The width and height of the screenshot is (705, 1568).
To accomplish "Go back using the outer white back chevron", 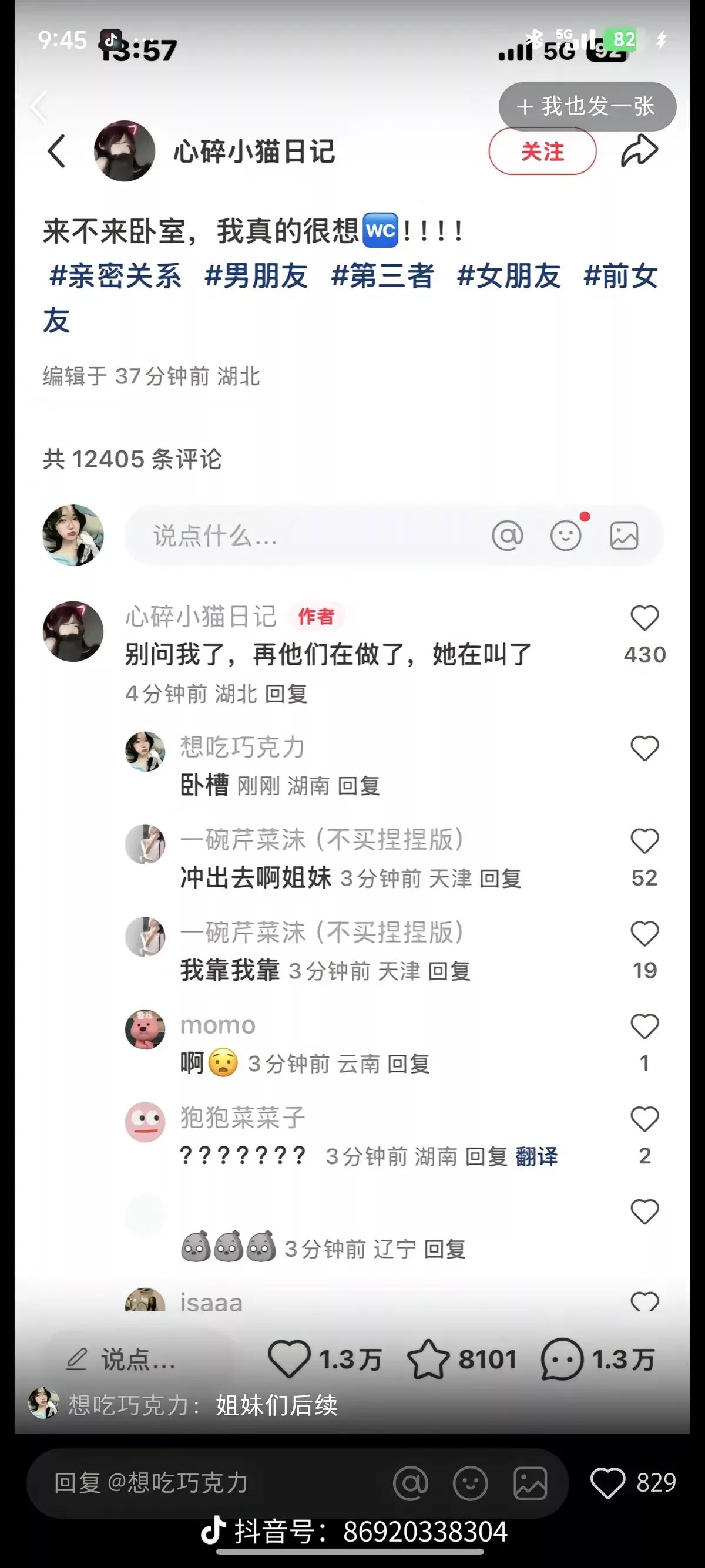I will click(38, 107).
